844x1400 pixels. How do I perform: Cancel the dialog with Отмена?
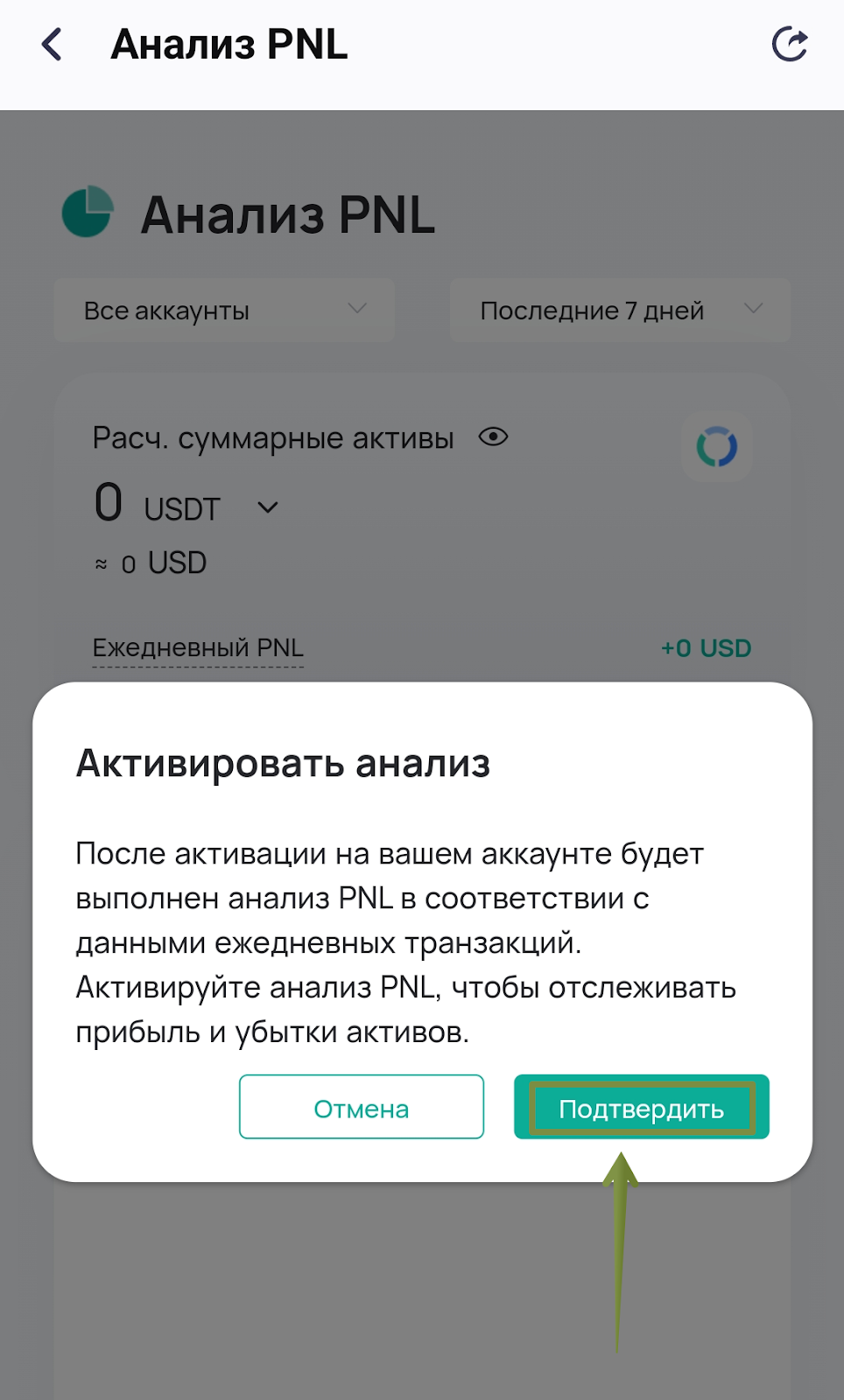pyautogui.click(x=361, y=1108)
